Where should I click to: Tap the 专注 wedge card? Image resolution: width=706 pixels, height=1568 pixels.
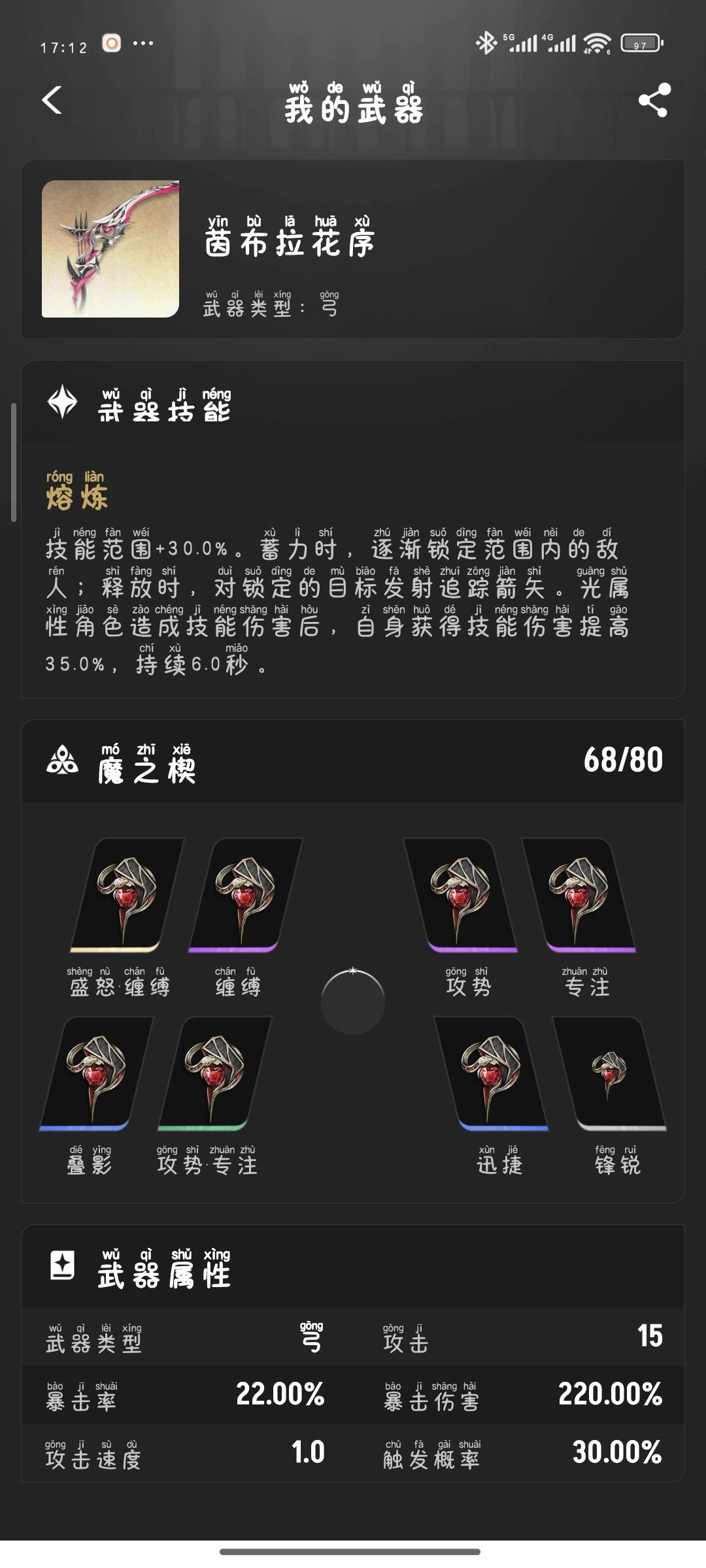point(579,895)
